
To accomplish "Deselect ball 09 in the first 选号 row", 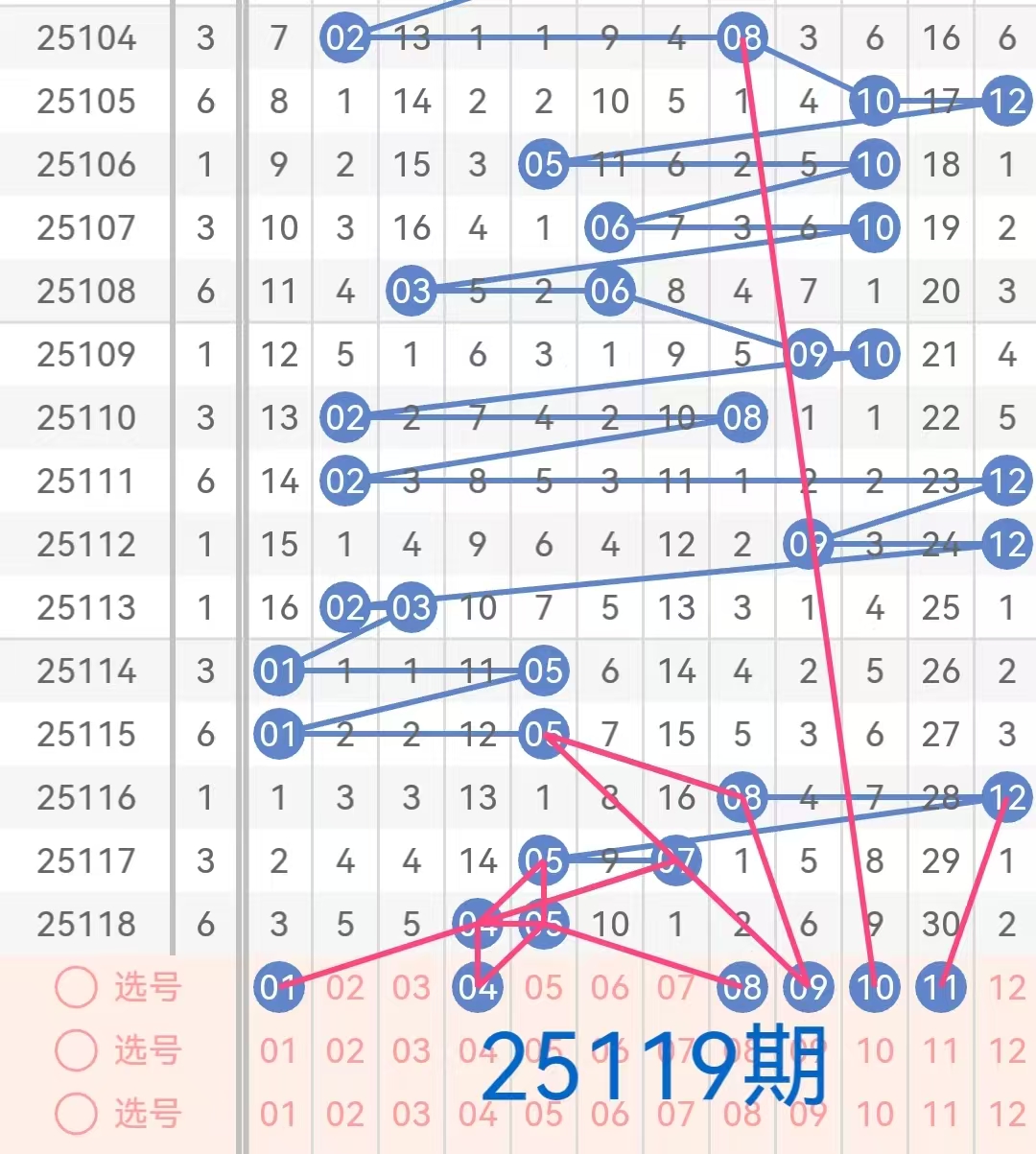I will pyautogui.click(x=809, y=987).
